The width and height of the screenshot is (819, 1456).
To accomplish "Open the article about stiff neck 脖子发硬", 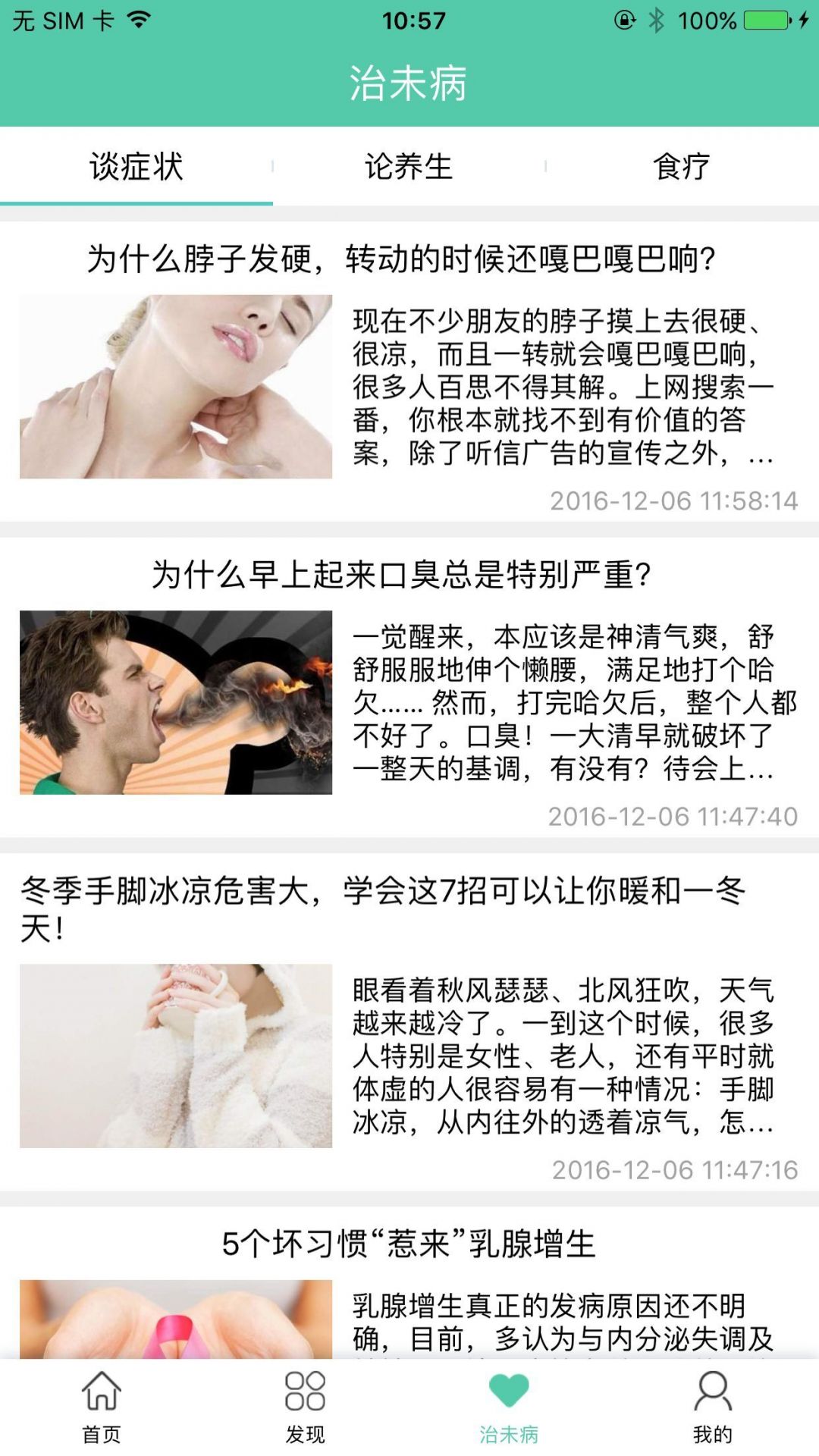I will pos(401,259).
